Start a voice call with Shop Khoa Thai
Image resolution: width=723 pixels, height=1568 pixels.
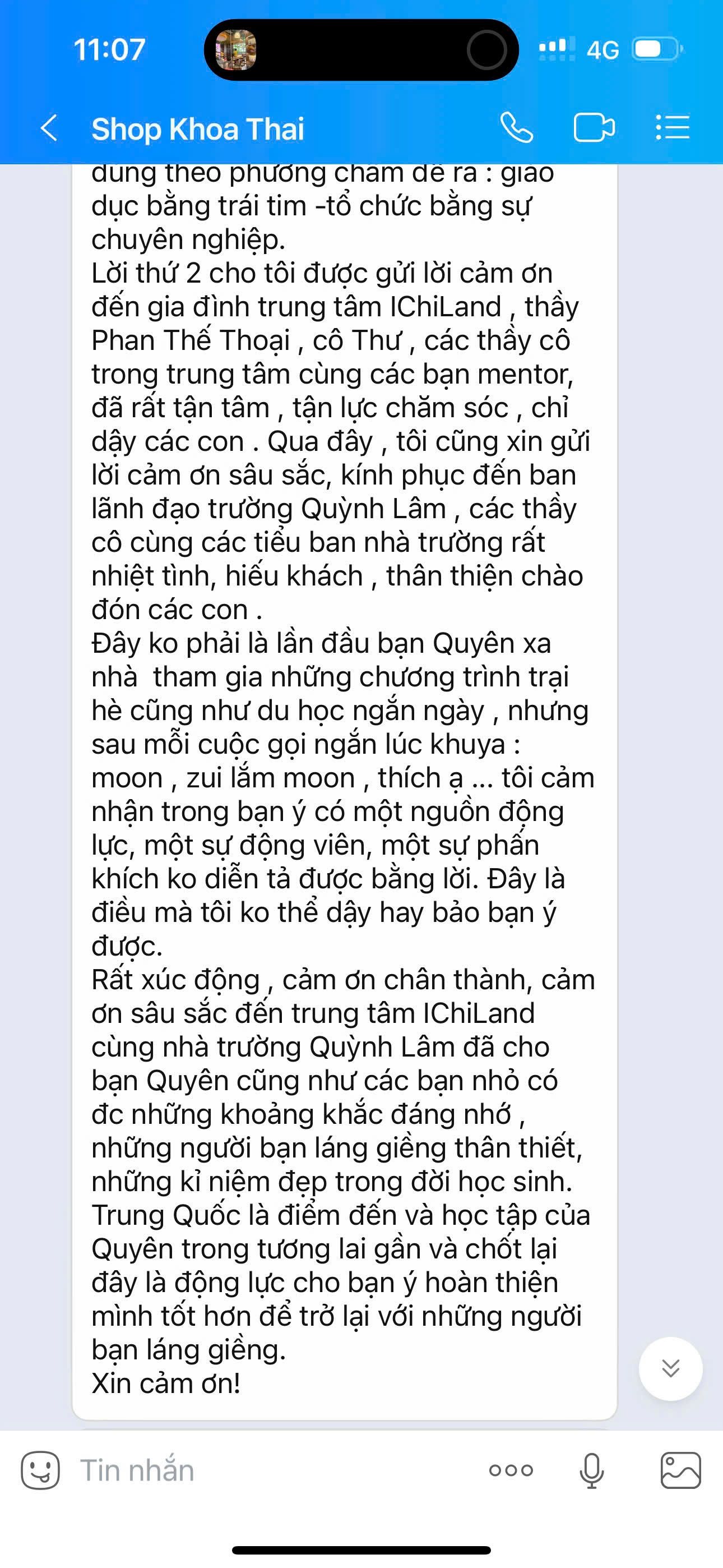point(517,128)
